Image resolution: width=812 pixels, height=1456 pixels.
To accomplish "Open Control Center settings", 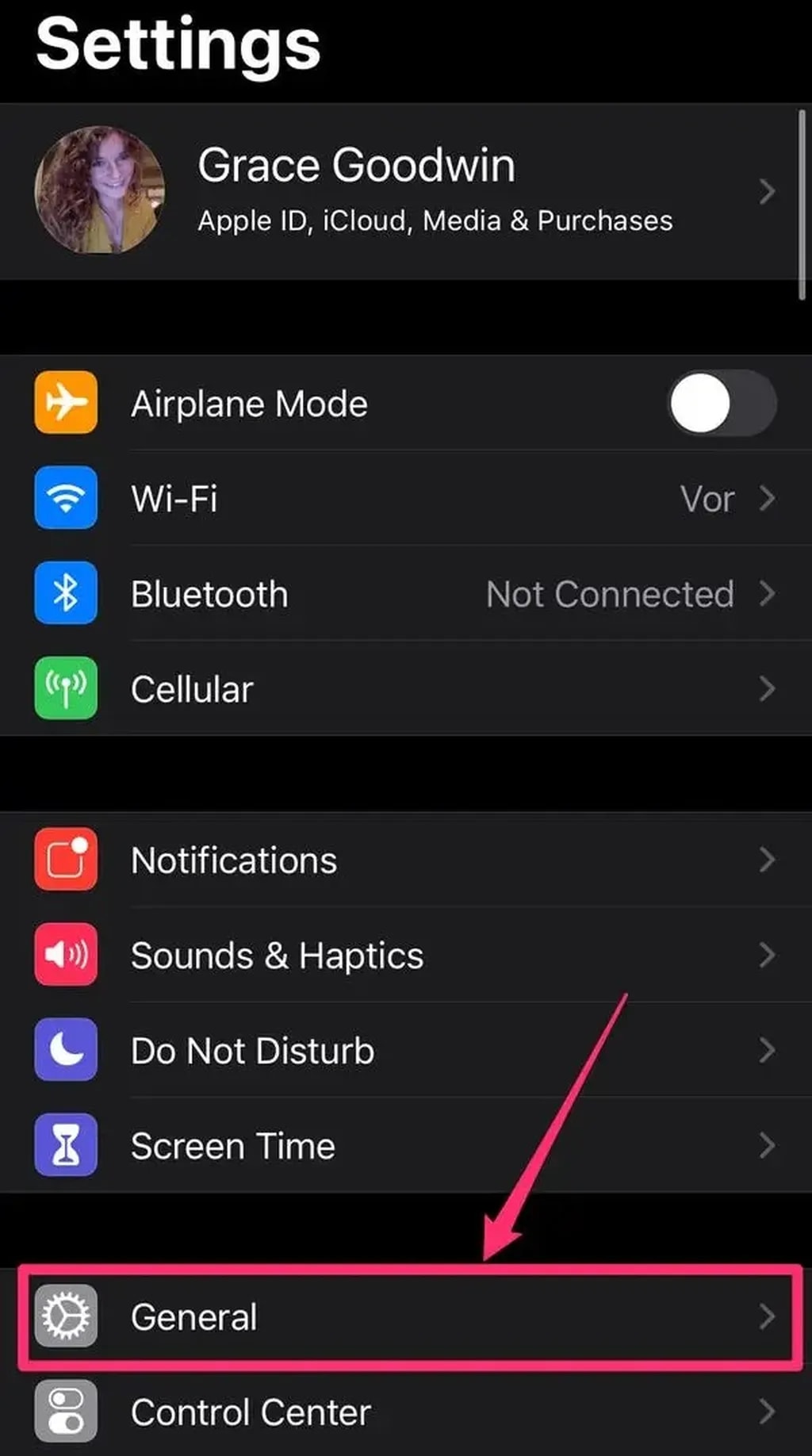I will pyautogui.click(x=404, y=1412).
